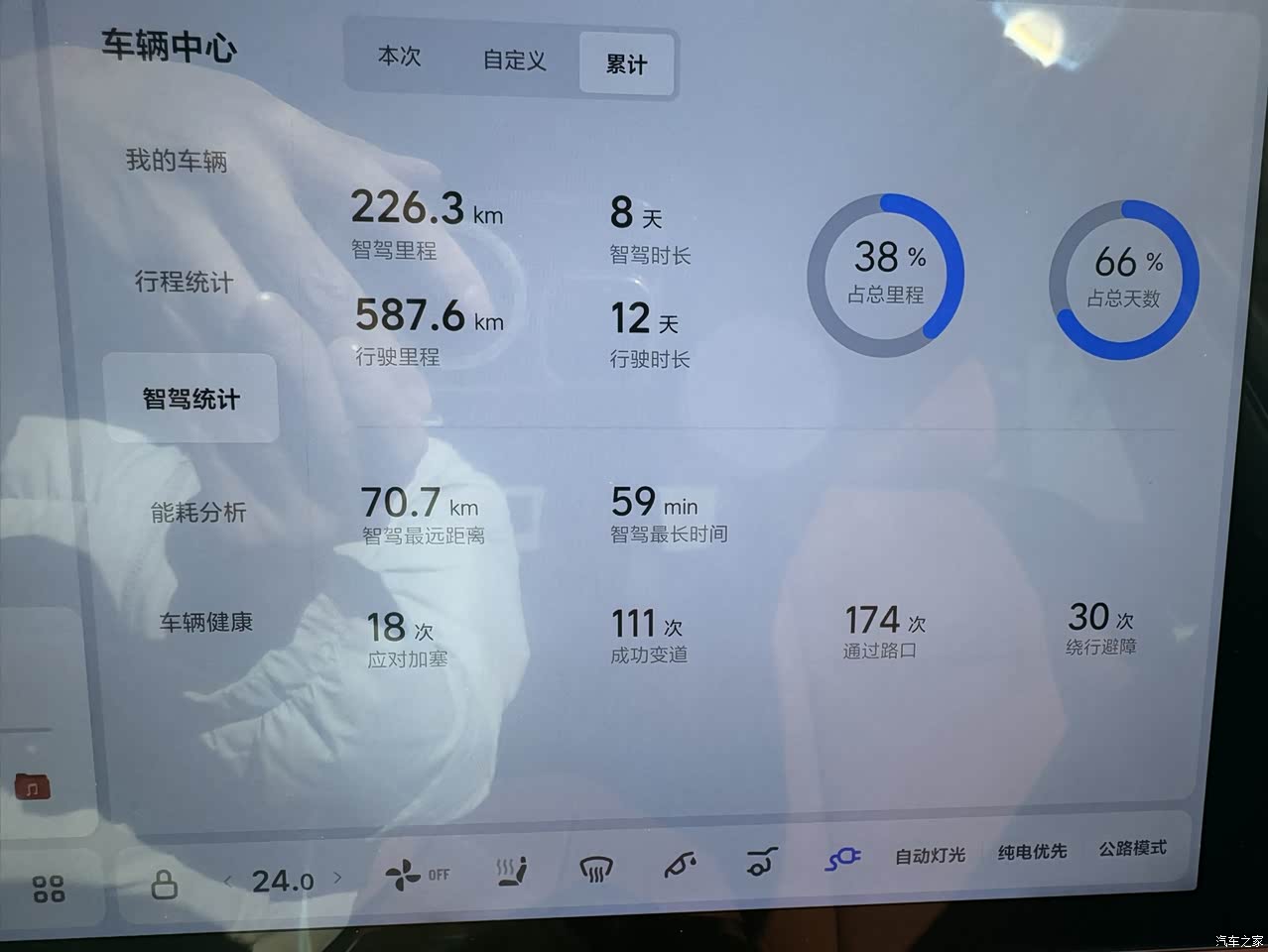Toggle the windshield defrost icon

[x=595, y=871]
